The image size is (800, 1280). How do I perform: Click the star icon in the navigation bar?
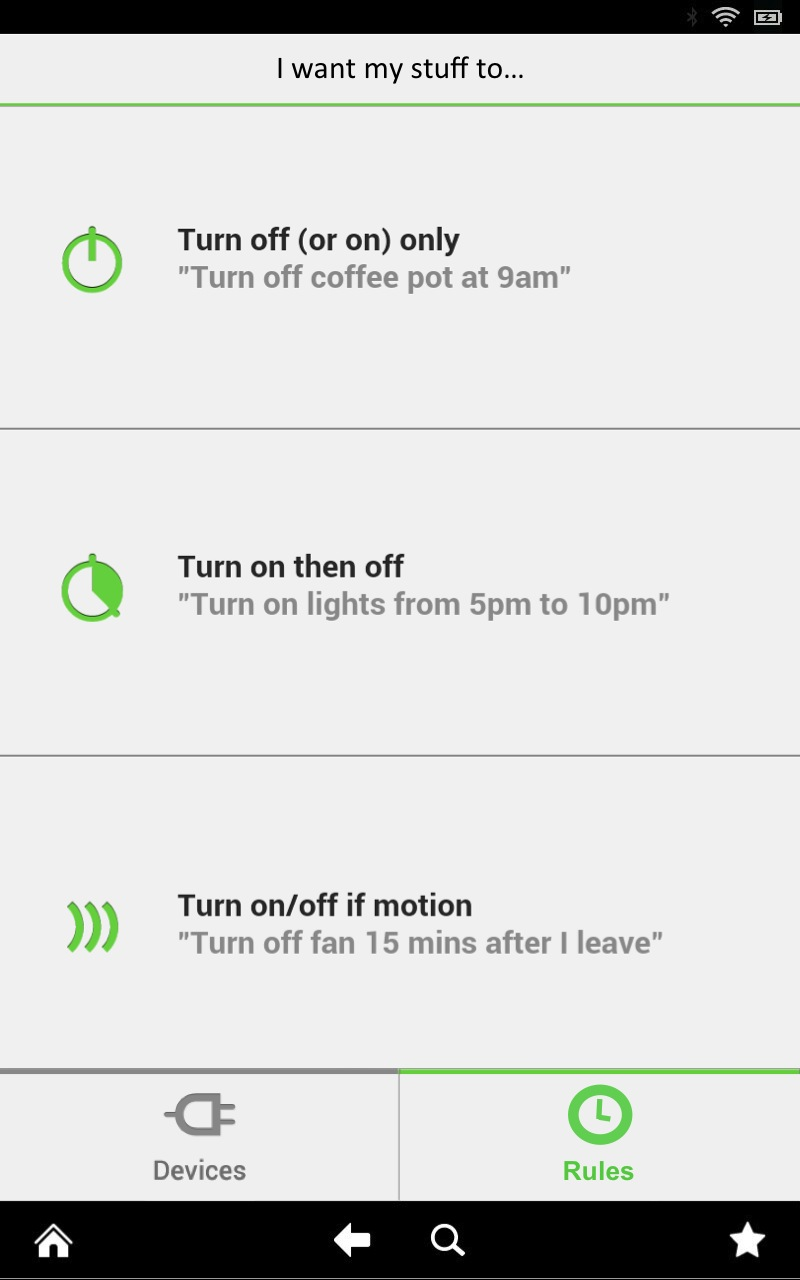pos(747,1240)
